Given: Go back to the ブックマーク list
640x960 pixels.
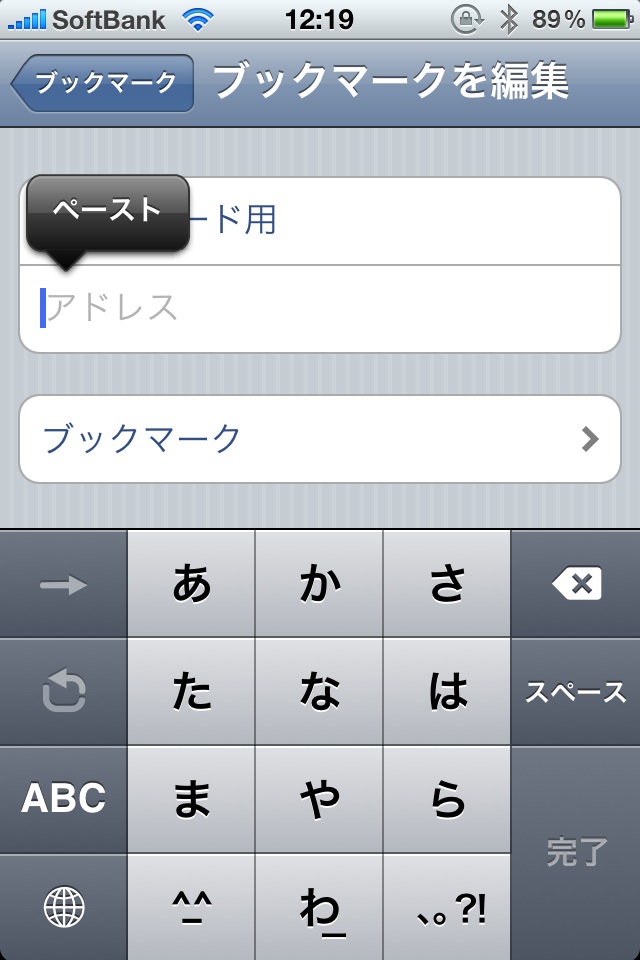Looking at the screenshot, I should pos(104,83).
